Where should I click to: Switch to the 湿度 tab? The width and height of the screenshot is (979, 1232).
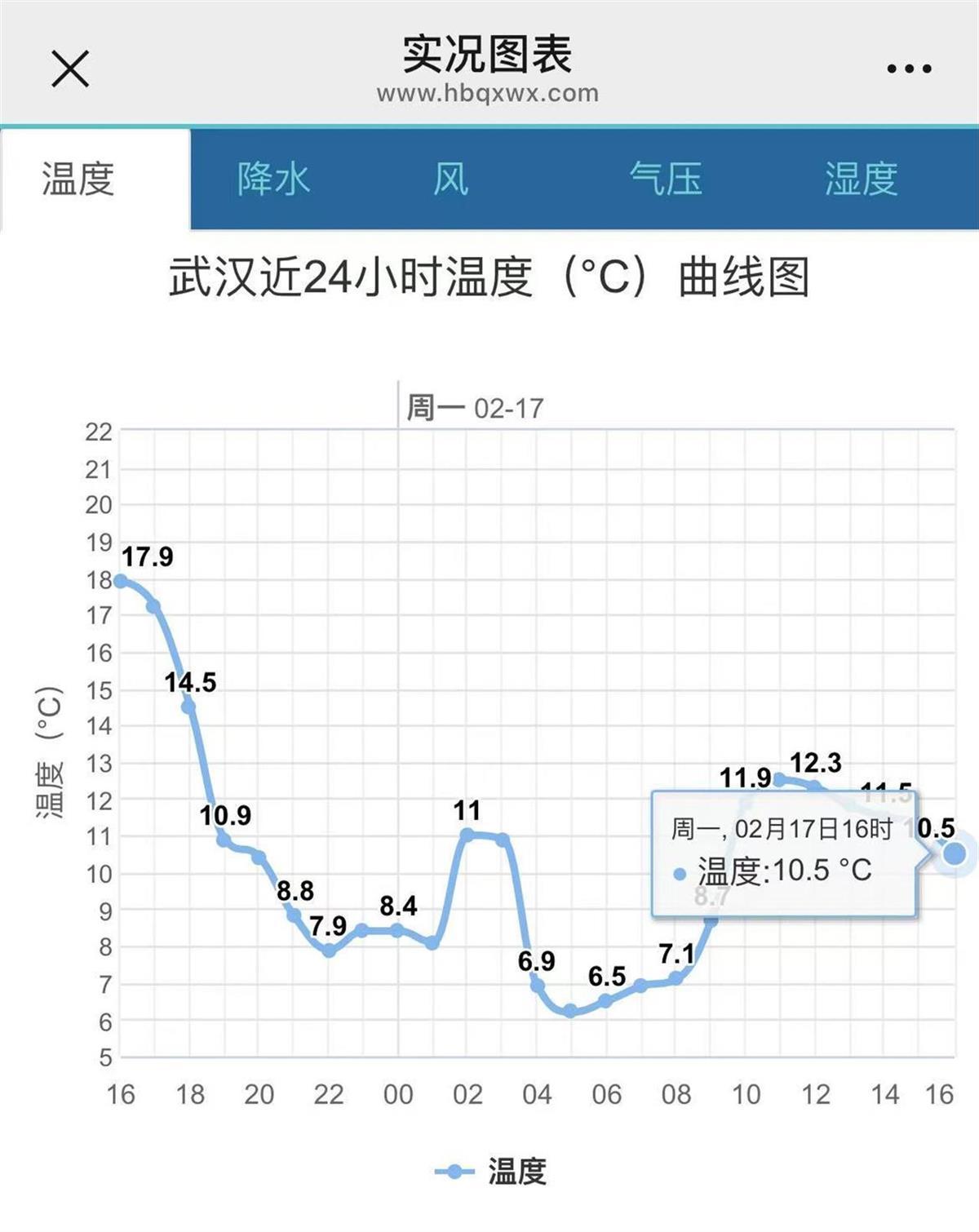[x=862, y=179]
